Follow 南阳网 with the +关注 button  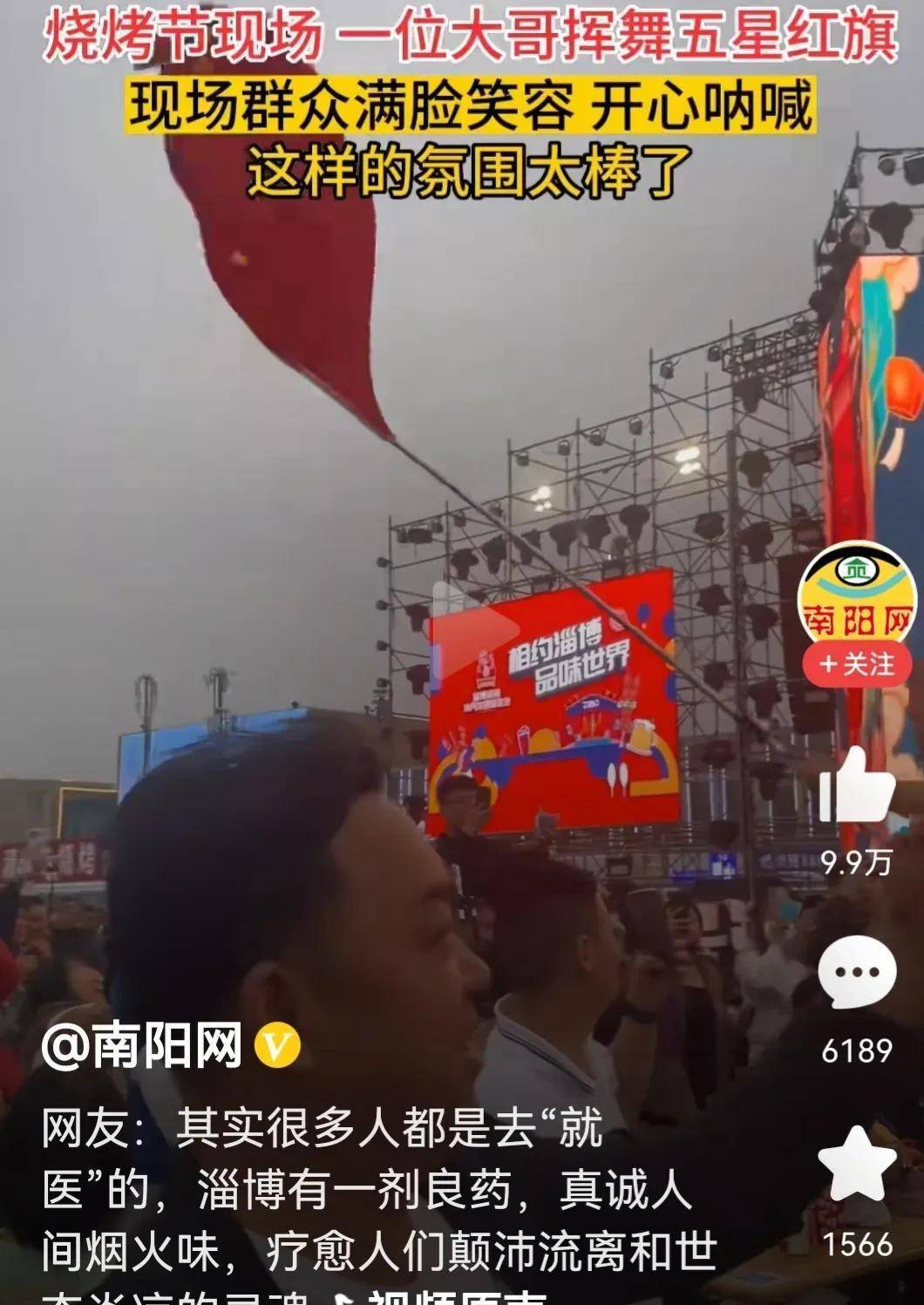(858, 665)
